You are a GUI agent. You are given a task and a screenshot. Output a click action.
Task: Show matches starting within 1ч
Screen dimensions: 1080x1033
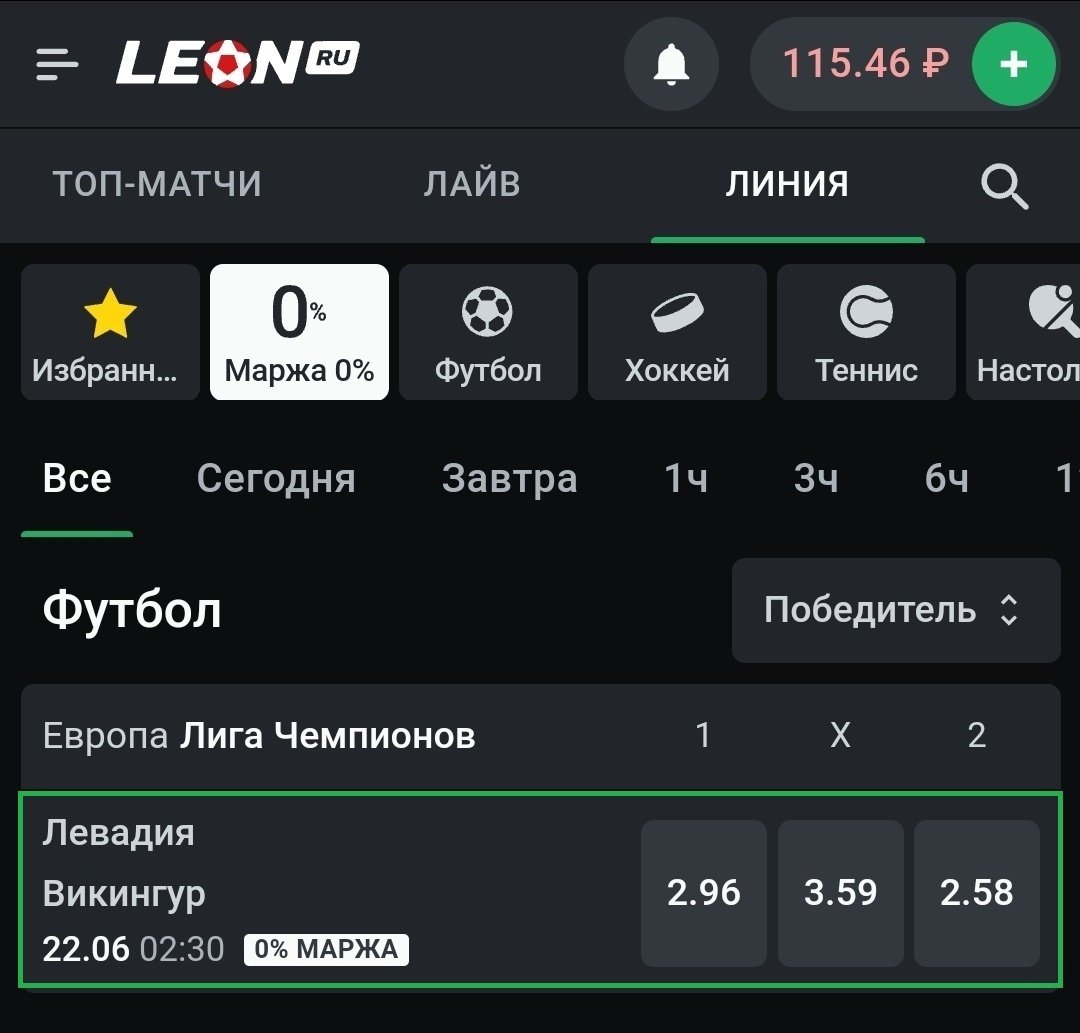pos(686,479)
